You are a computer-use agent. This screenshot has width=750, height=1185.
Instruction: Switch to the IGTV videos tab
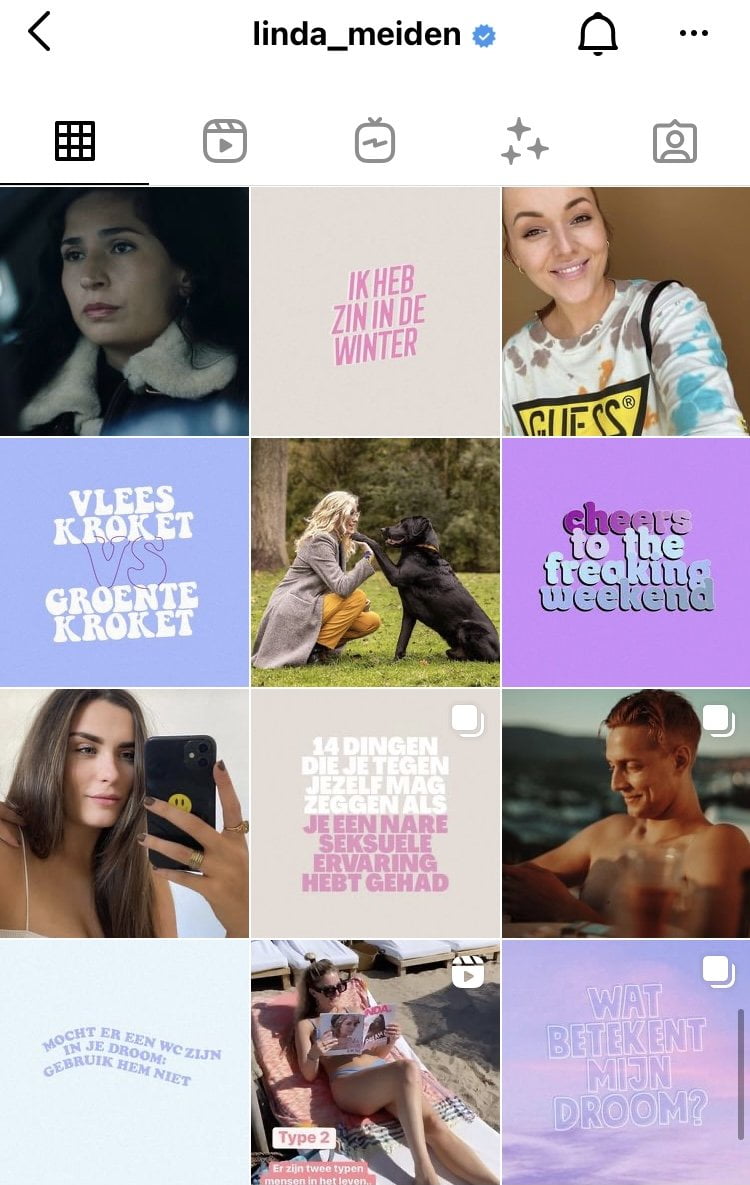[375, 141]
